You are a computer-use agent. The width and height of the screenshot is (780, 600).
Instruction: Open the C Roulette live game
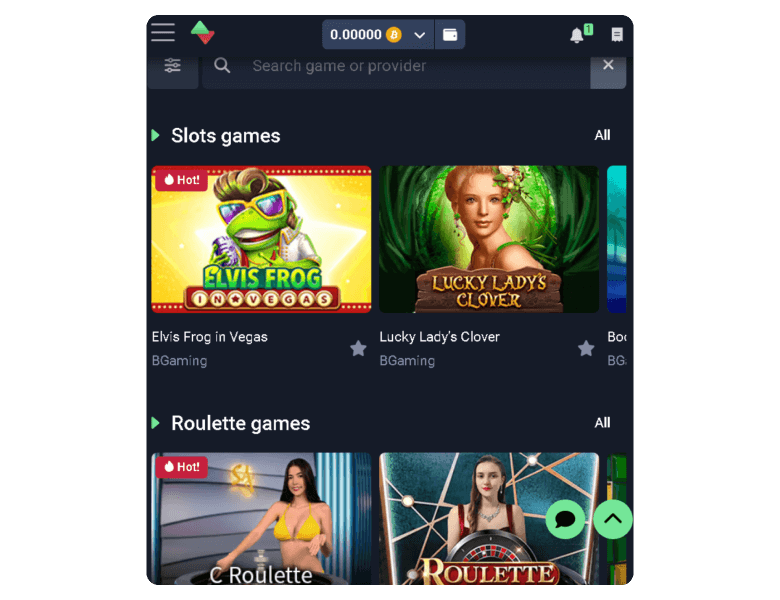click(261, 520)
